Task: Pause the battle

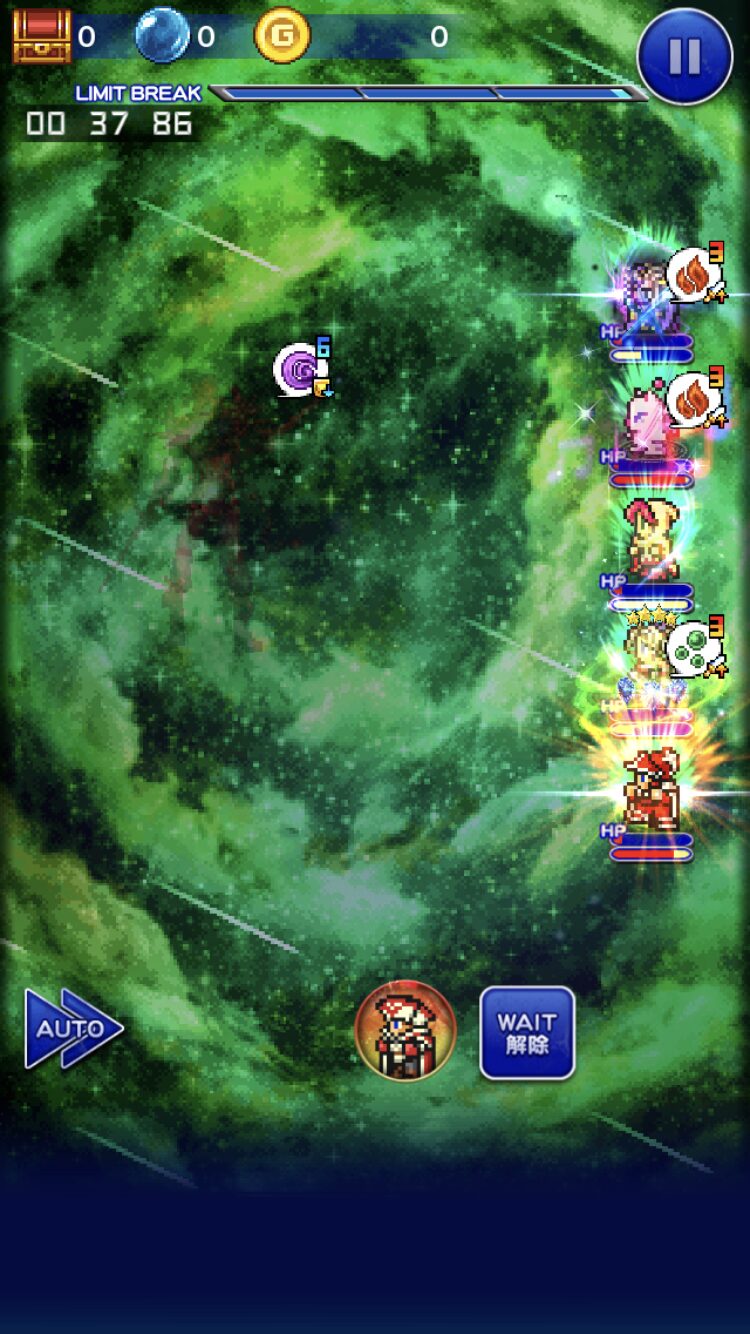Action: 684,56
